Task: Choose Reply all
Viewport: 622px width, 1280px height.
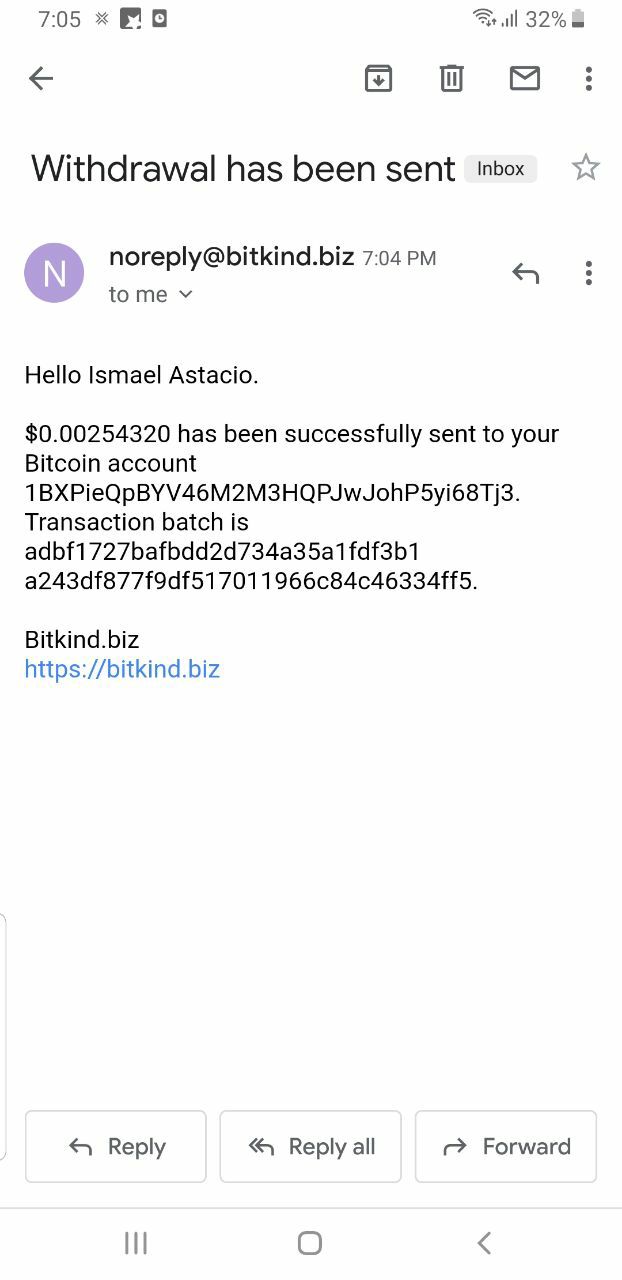Action: pyautogui.click(x=311, y=1147)
